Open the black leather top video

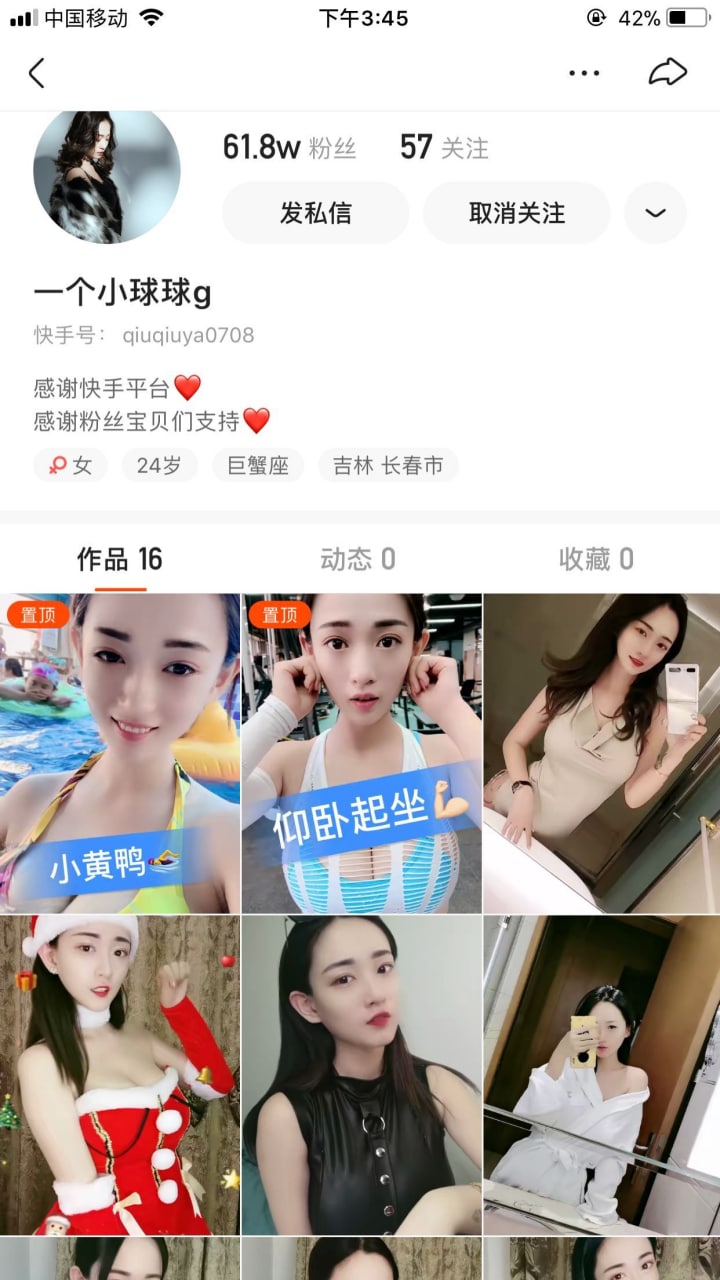[361, 1075]
